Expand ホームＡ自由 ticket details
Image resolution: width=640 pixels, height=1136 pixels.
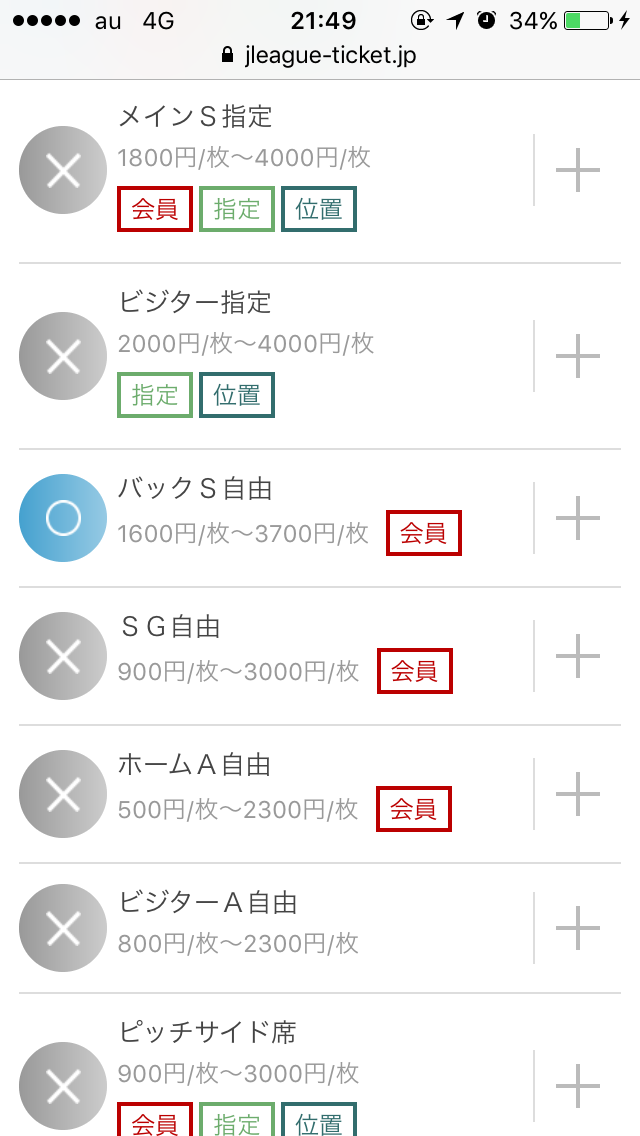coord(577,794)
